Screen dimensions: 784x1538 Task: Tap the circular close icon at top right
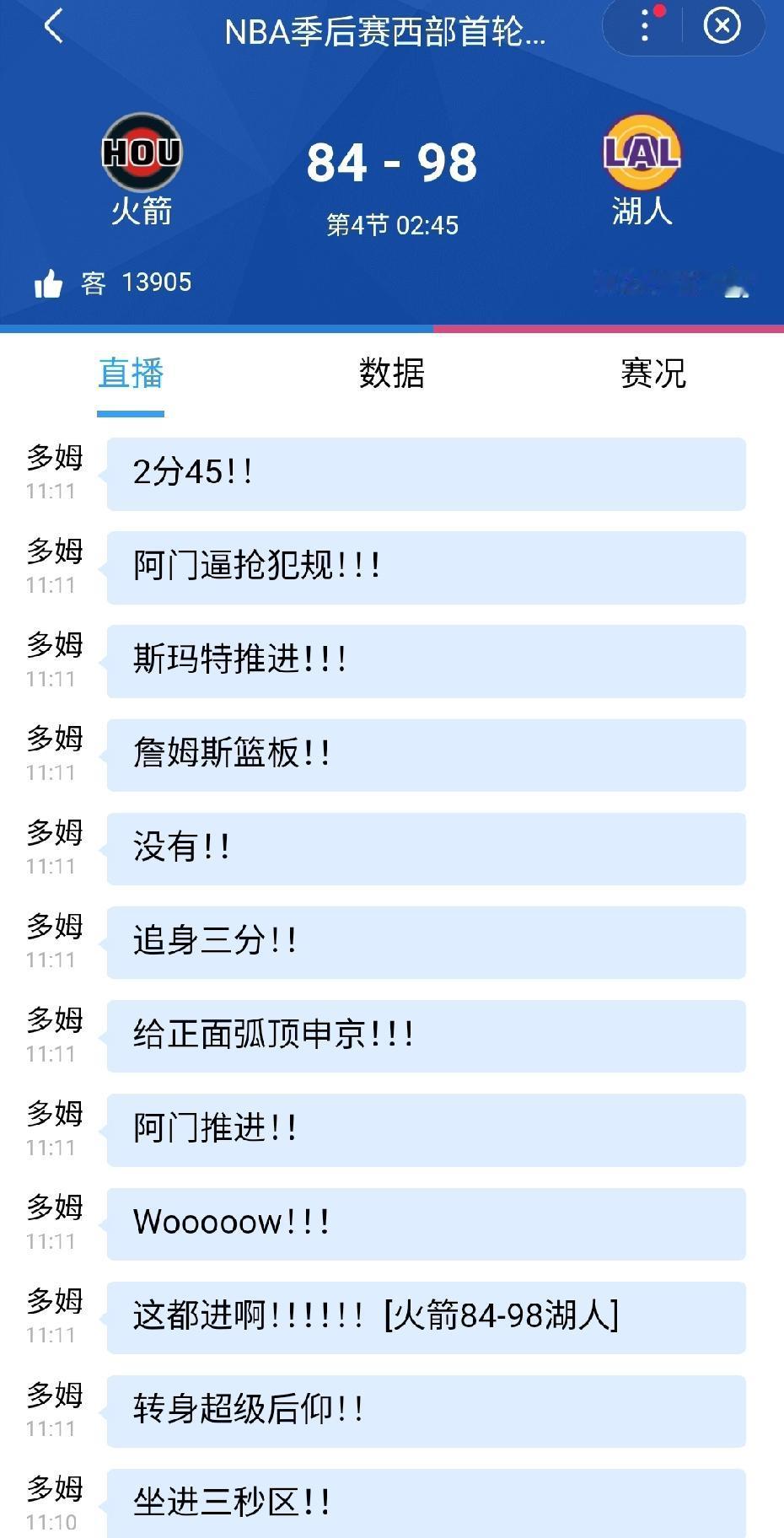[721, 26]
